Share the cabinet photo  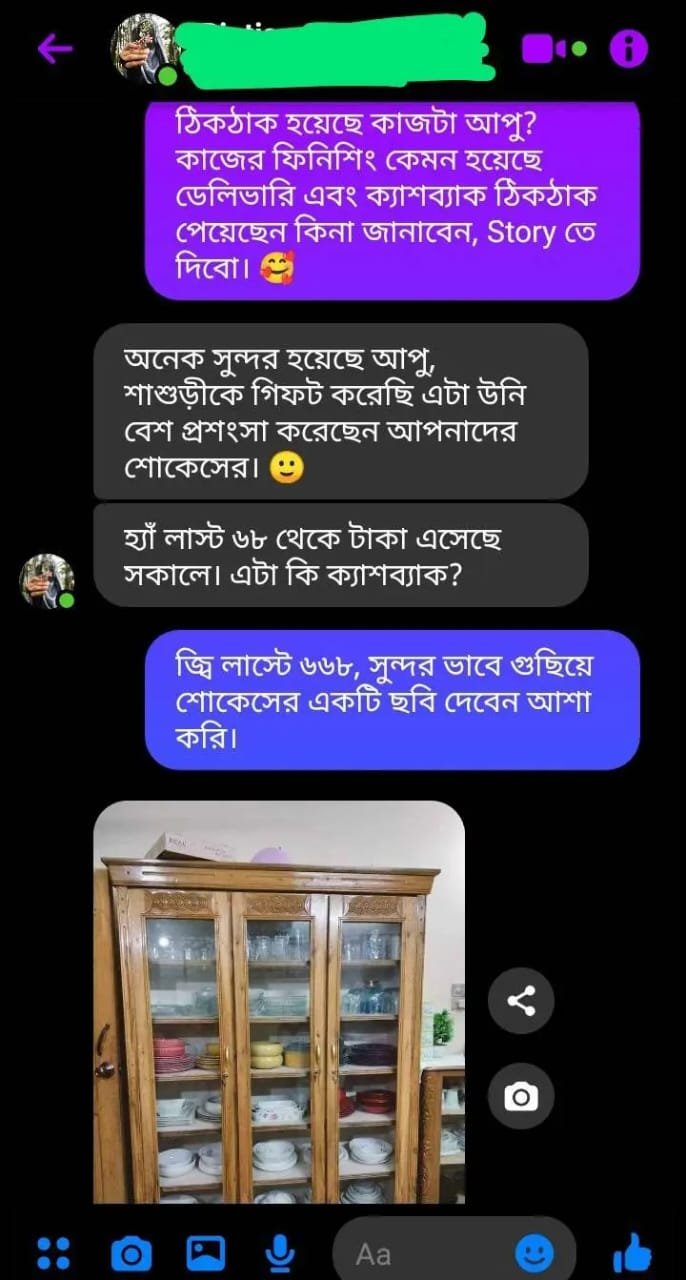[x=521, y=1001]
